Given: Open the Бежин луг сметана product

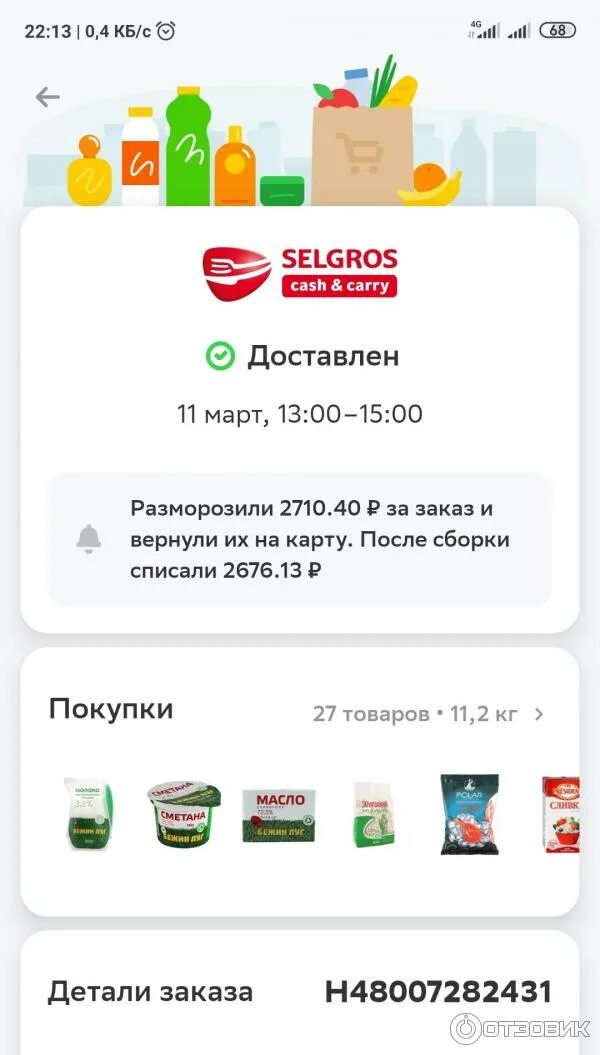Looking at the screenshot, I should (184, 814).
